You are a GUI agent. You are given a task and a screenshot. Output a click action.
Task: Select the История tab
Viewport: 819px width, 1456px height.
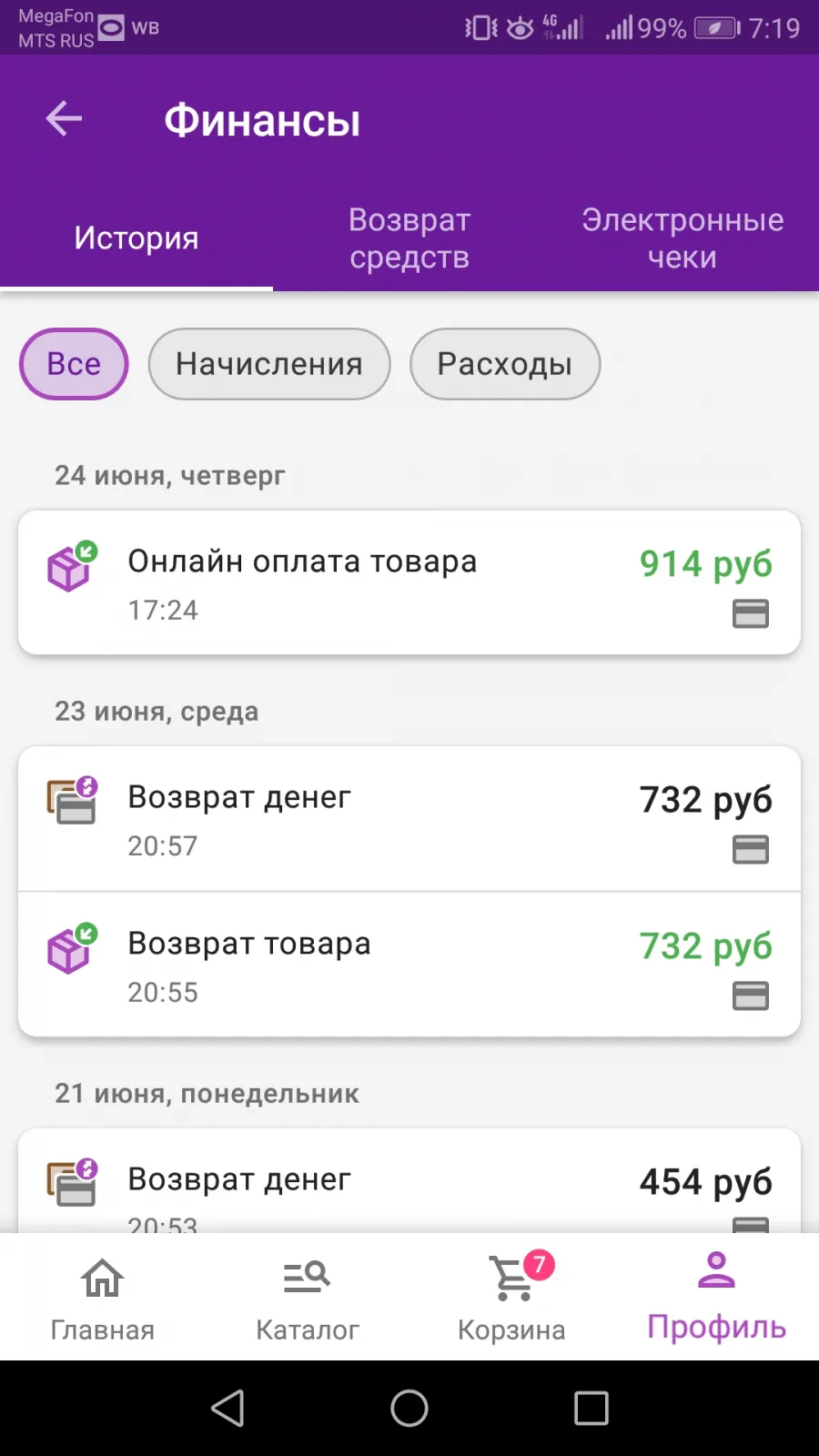click(x=136, y=238)
